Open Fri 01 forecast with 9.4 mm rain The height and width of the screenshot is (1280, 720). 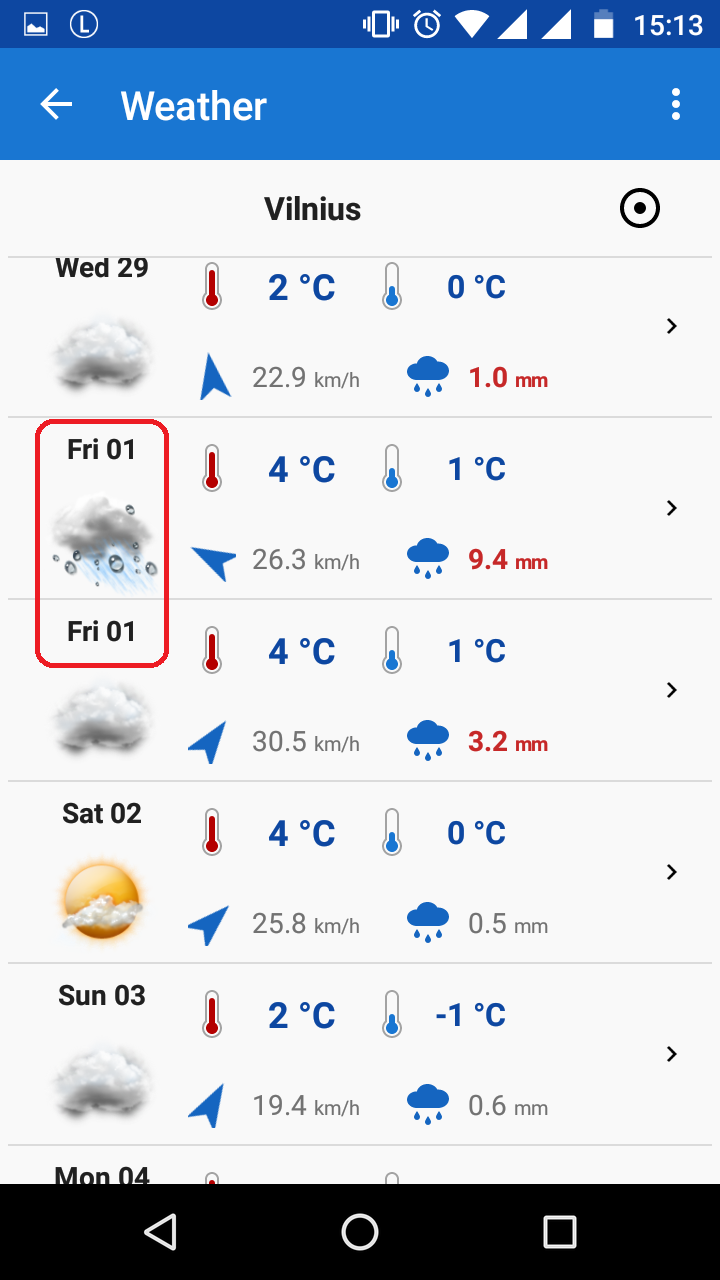pos(671,508)
